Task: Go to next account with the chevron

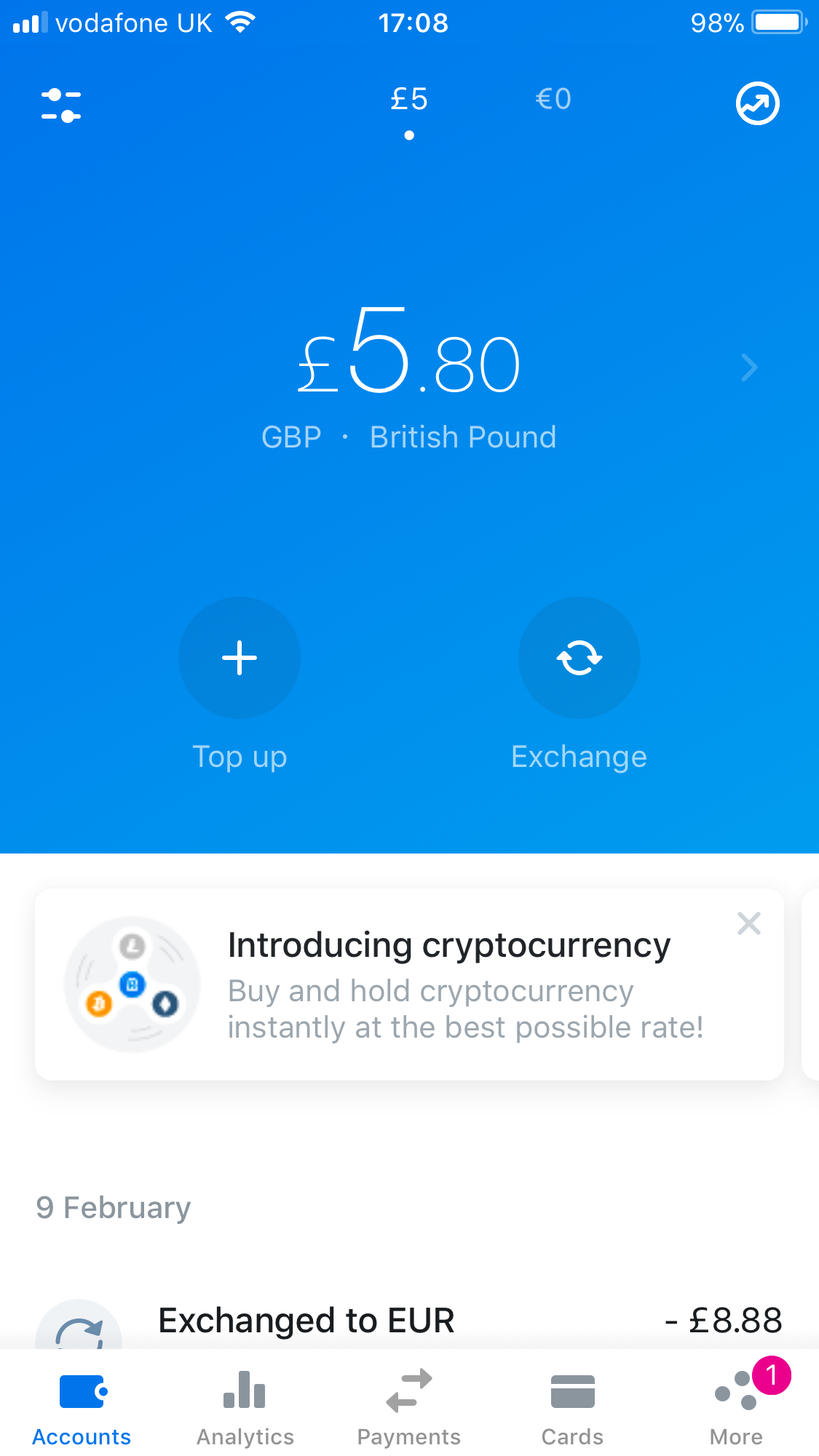Action: [x=749, y=367]
